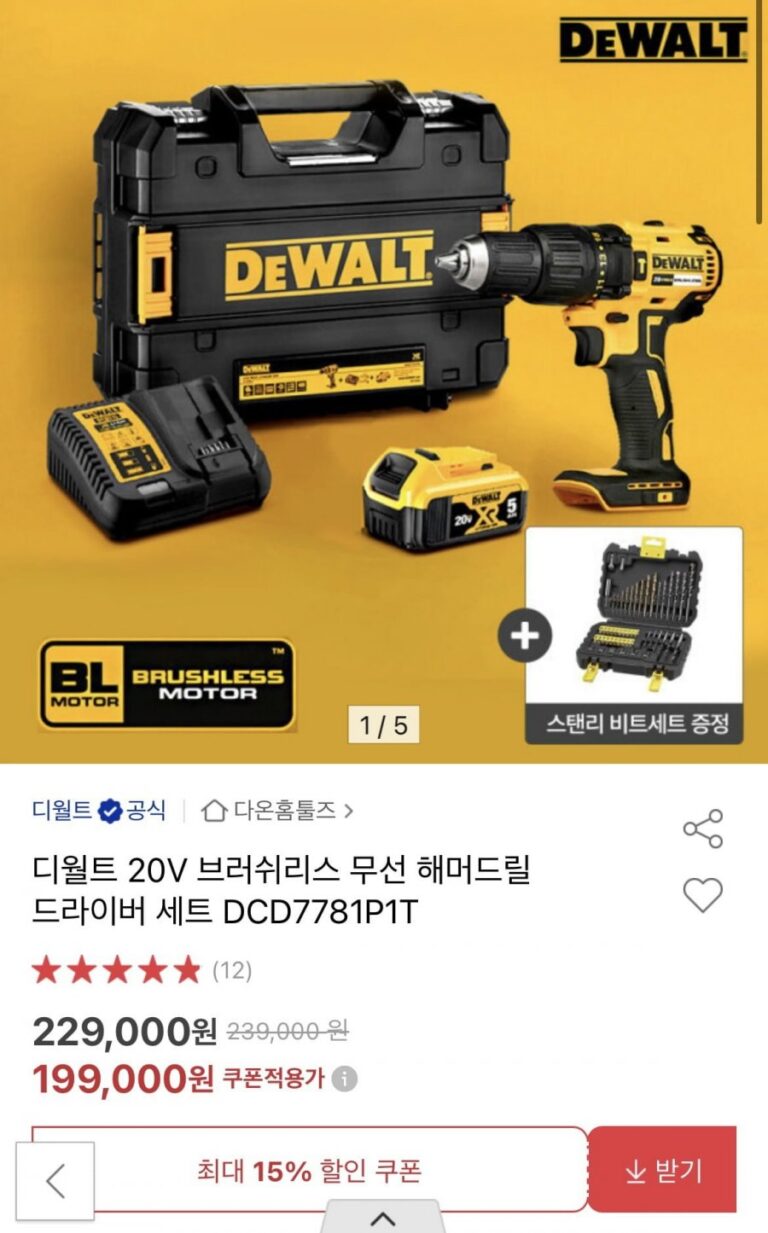Expand the bottom panel chevron
Screen dimensions: 768x1233
coord(383,1219)
